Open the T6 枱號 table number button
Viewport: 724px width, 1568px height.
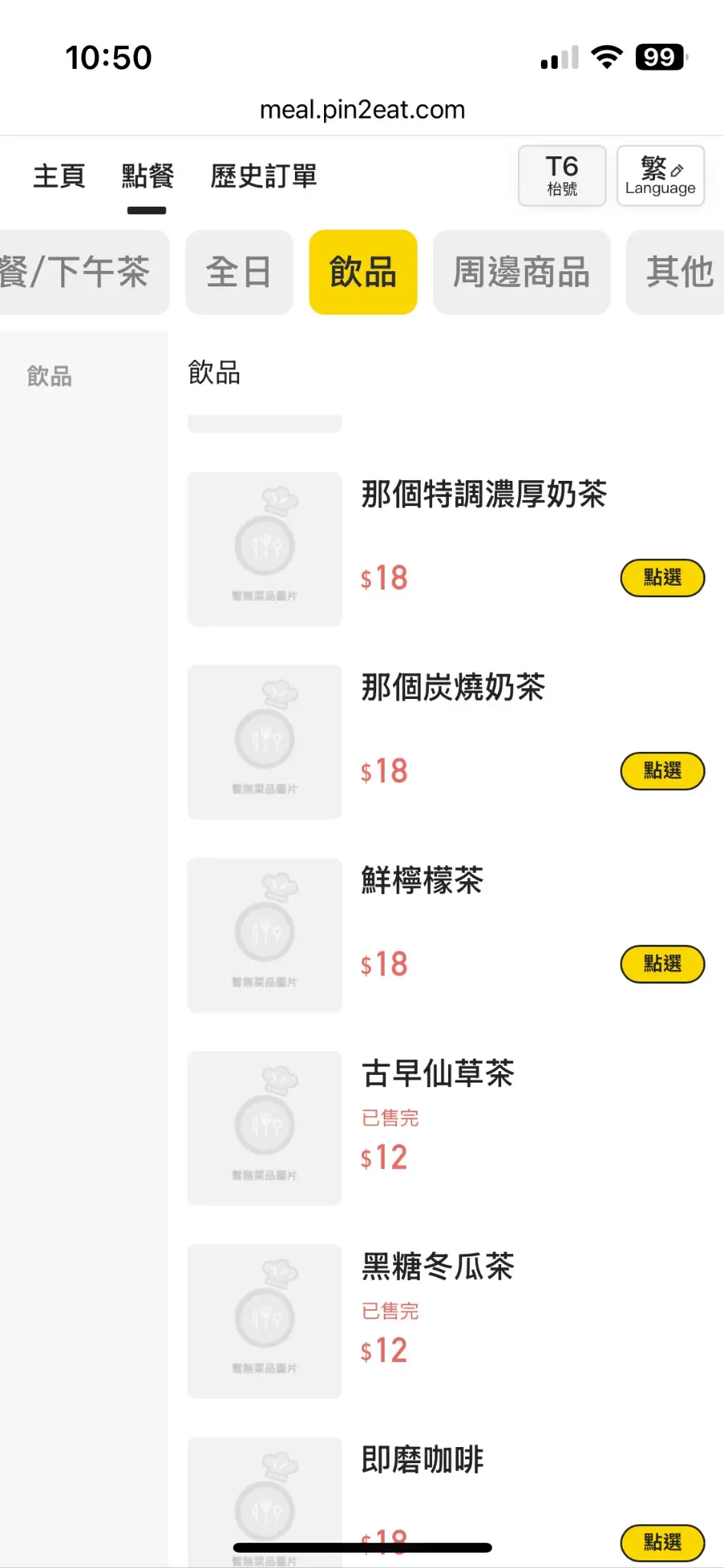[x=562, y=176]
